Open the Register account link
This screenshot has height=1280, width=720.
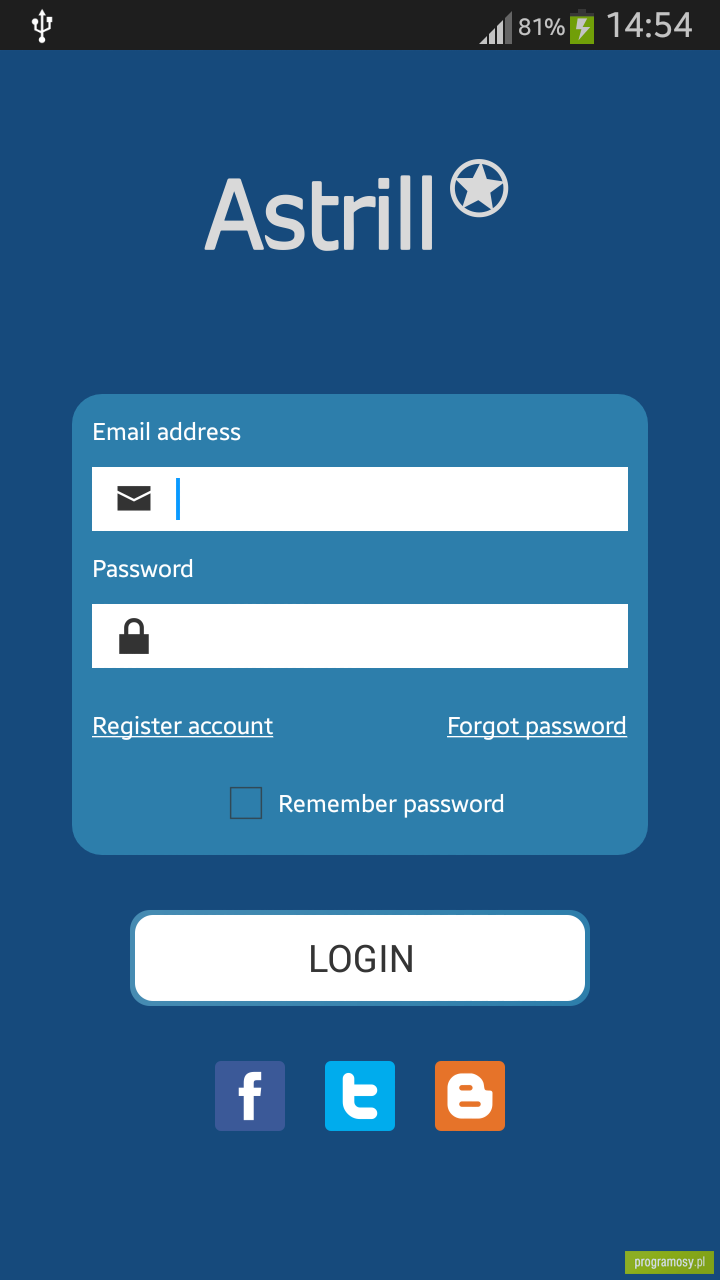pyautogui.click(x=183, y=726)
